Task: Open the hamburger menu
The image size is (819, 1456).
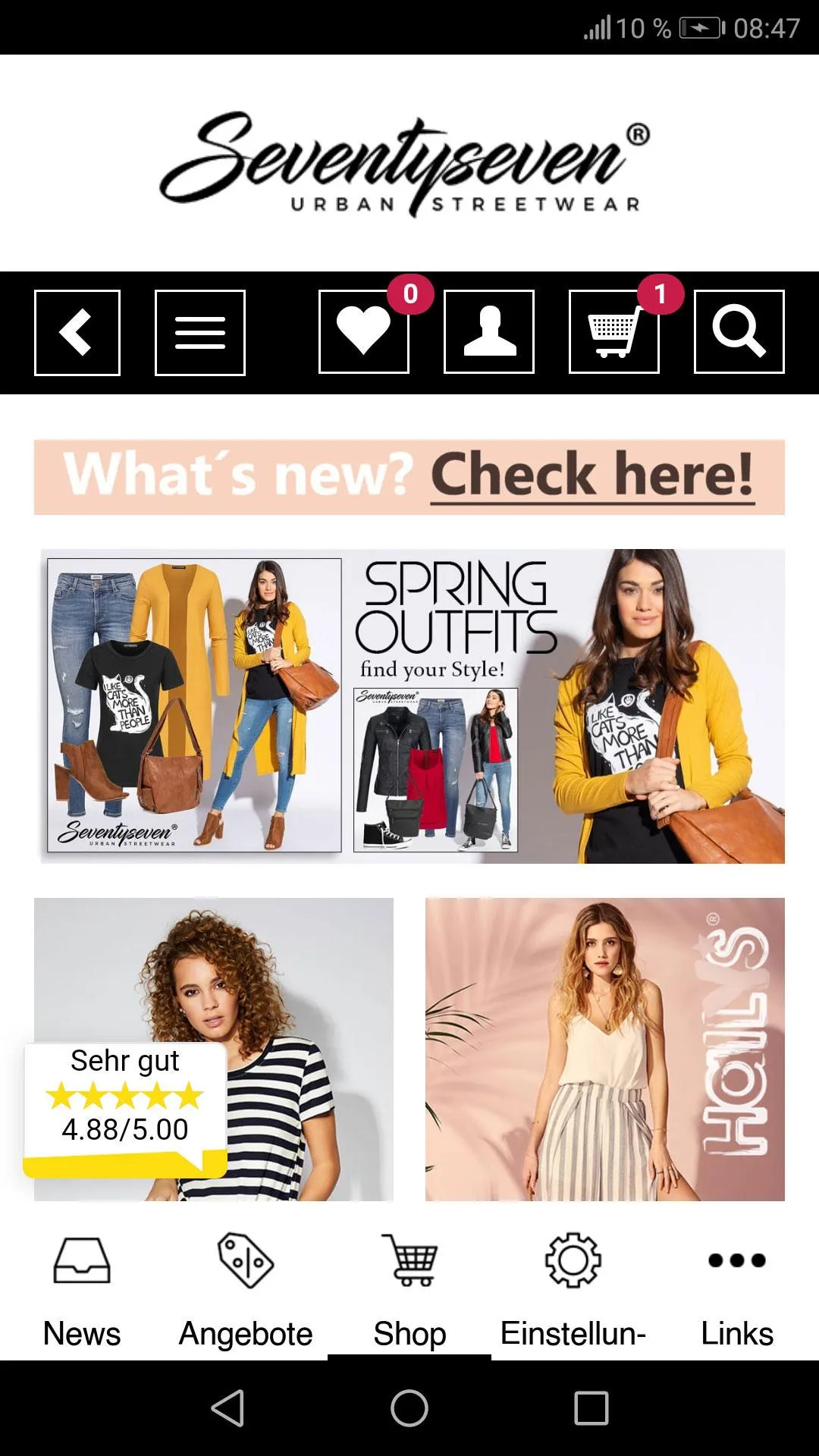Action: tap(200, 332)
